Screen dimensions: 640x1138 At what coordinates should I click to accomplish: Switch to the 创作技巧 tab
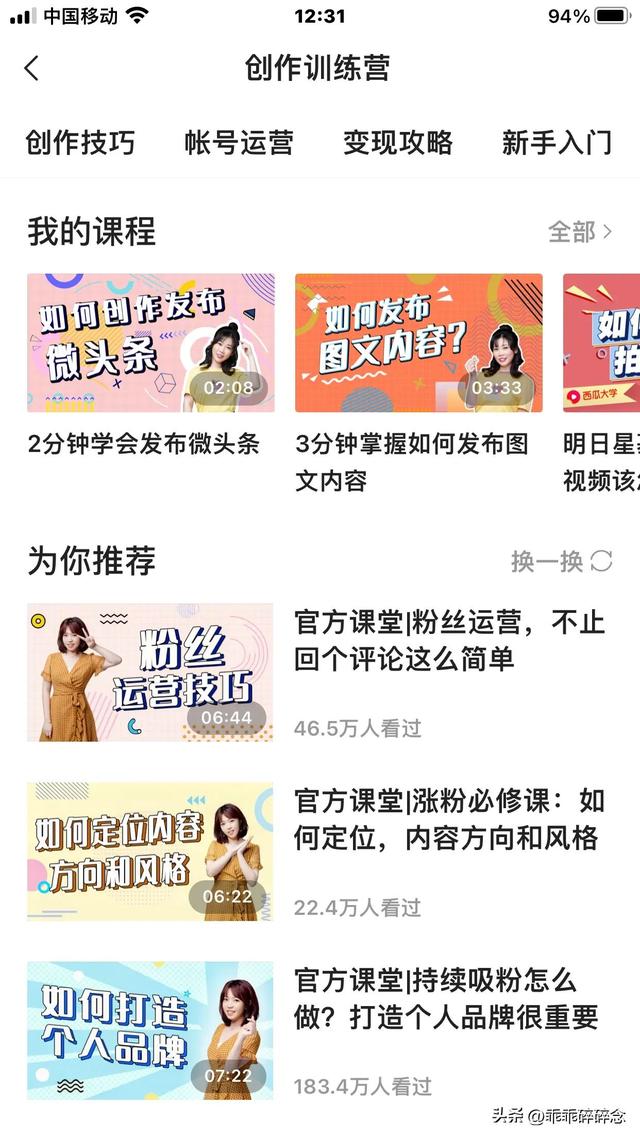[x=80, y=143]
